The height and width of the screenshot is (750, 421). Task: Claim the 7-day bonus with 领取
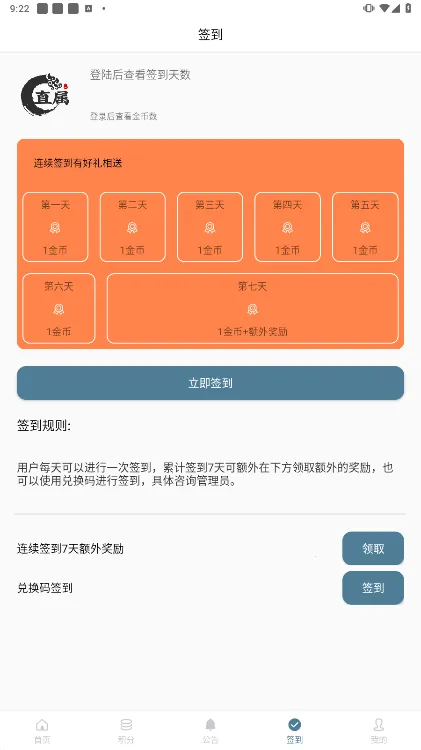pos(373,549)
